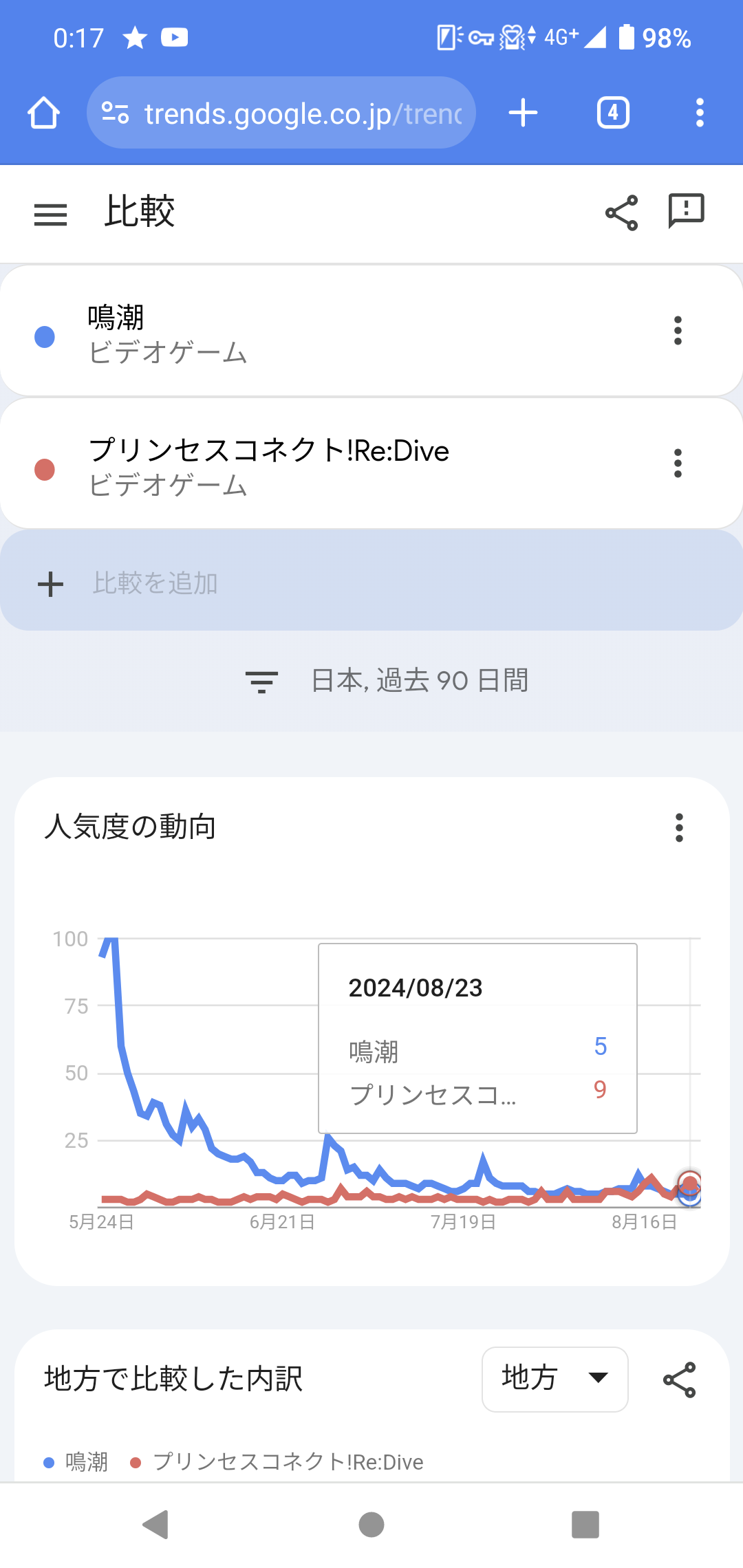Screen dimensions: 743x1568
Task: Open the 日本, 過去 90 日間 filter settings
Action: (x=387, y=681)
